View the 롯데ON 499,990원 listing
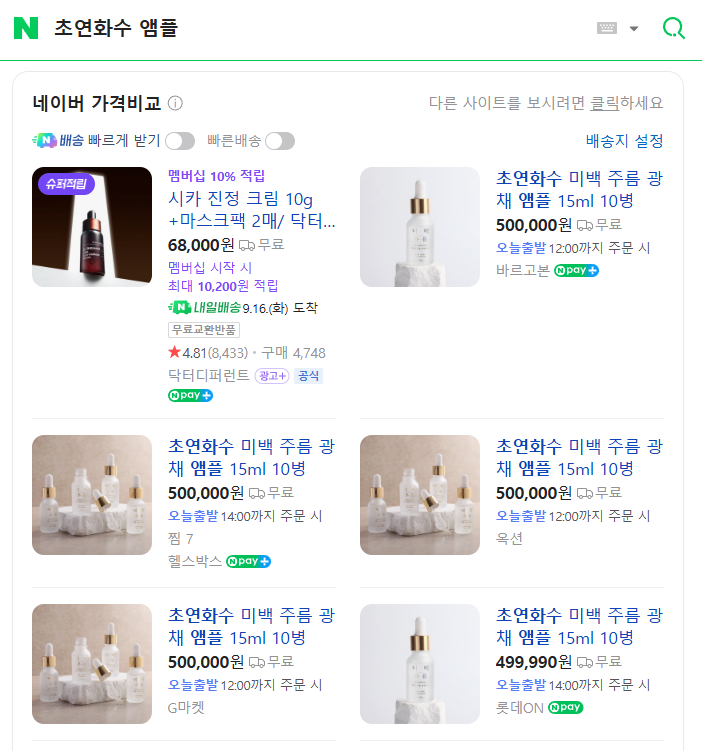 pos(579,627)
